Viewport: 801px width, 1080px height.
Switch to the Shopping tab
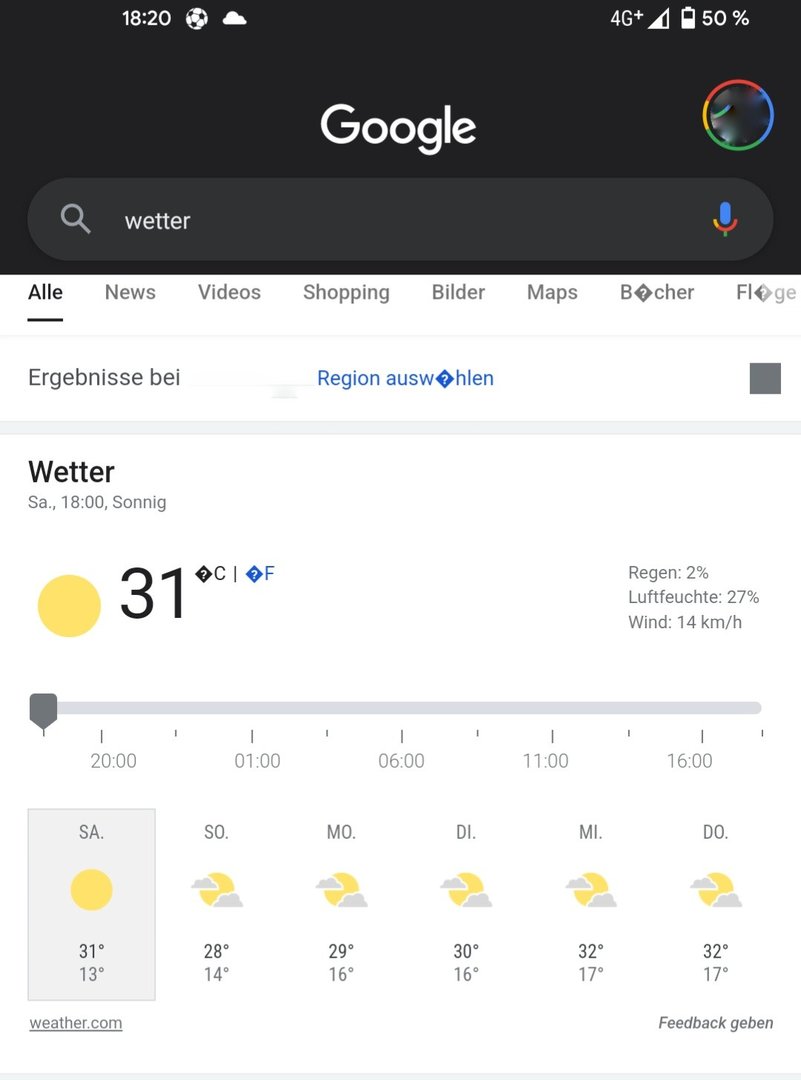[346, 292]
